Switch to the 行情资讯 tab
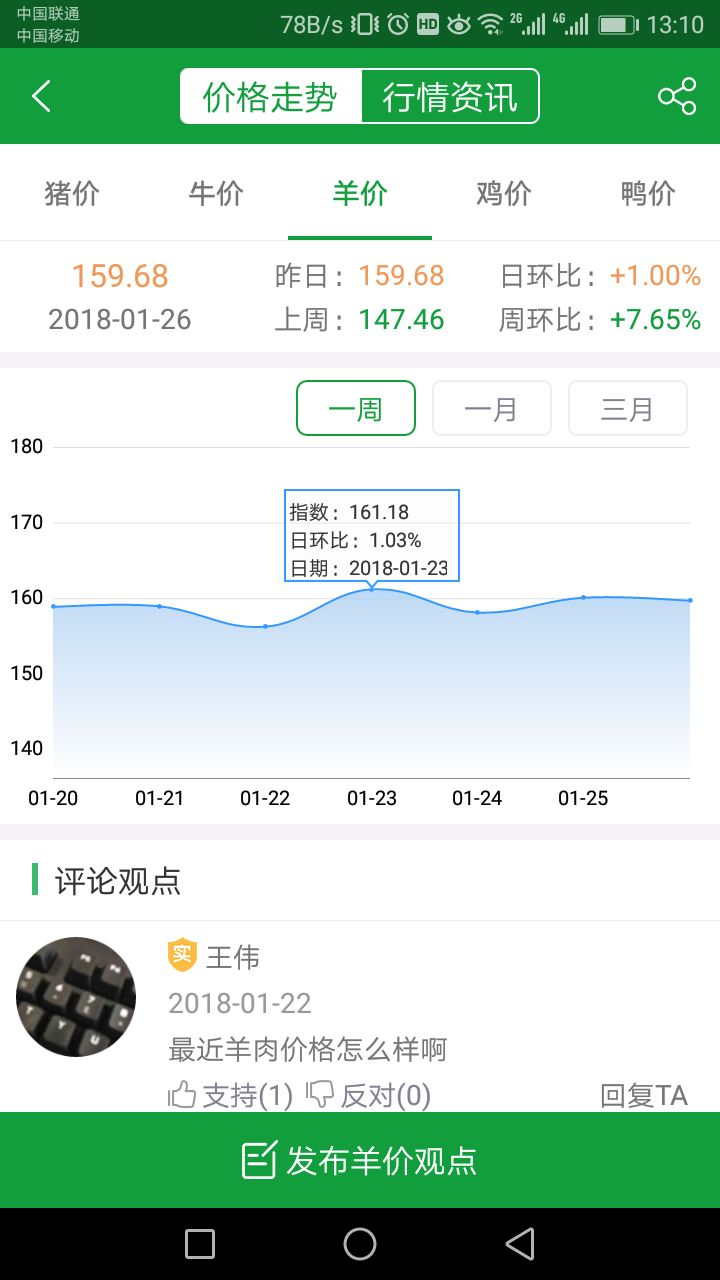 click(449, 96)
